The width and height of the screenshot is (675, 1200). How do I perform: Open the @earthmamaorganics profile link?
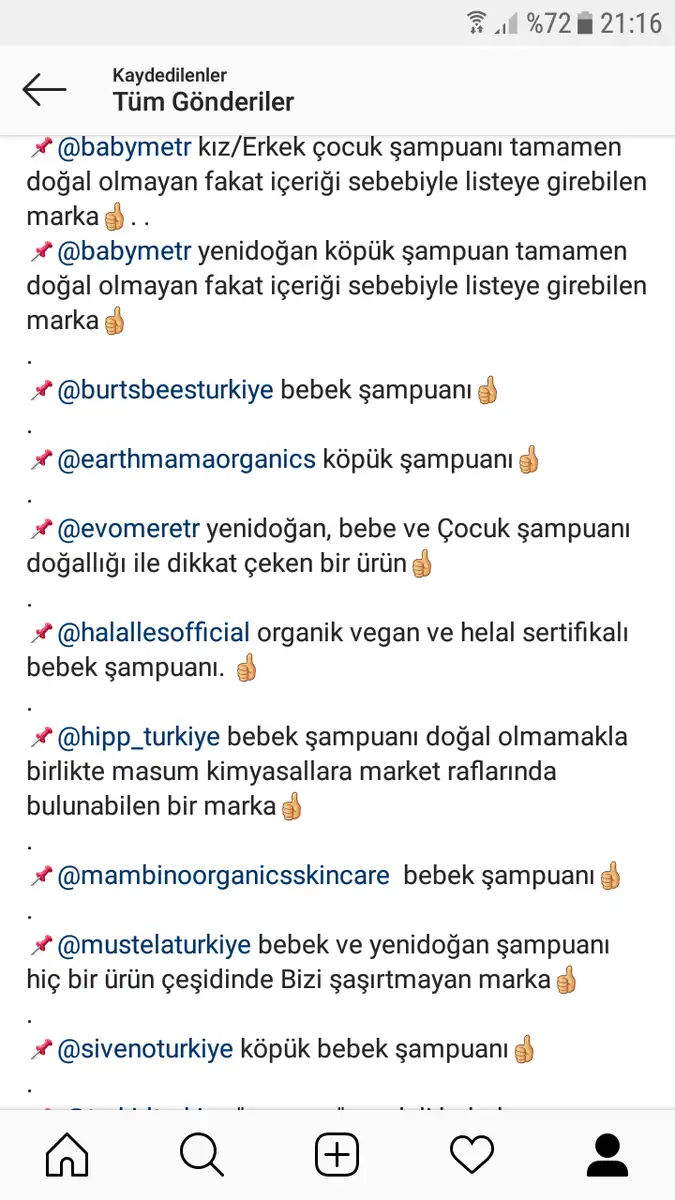(186, 460)
